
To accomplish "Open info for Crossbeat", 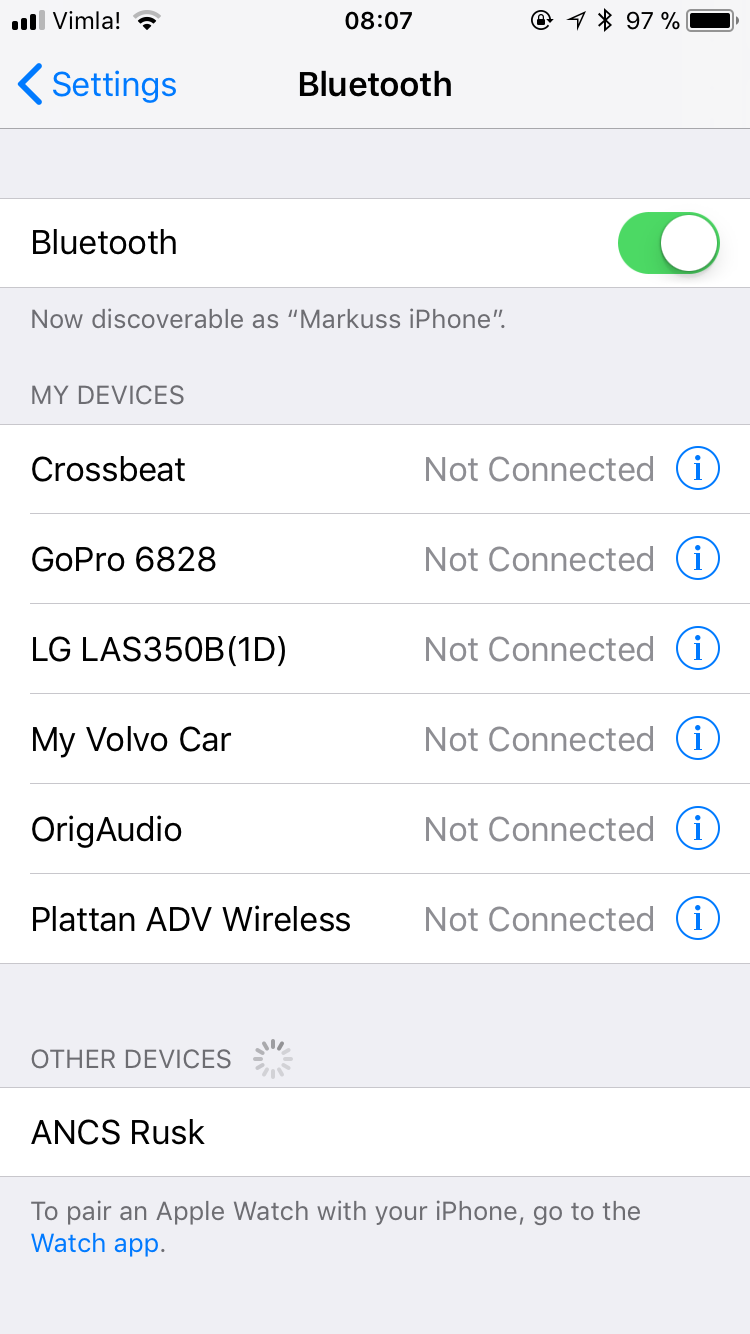I will [x=697, y=468].
